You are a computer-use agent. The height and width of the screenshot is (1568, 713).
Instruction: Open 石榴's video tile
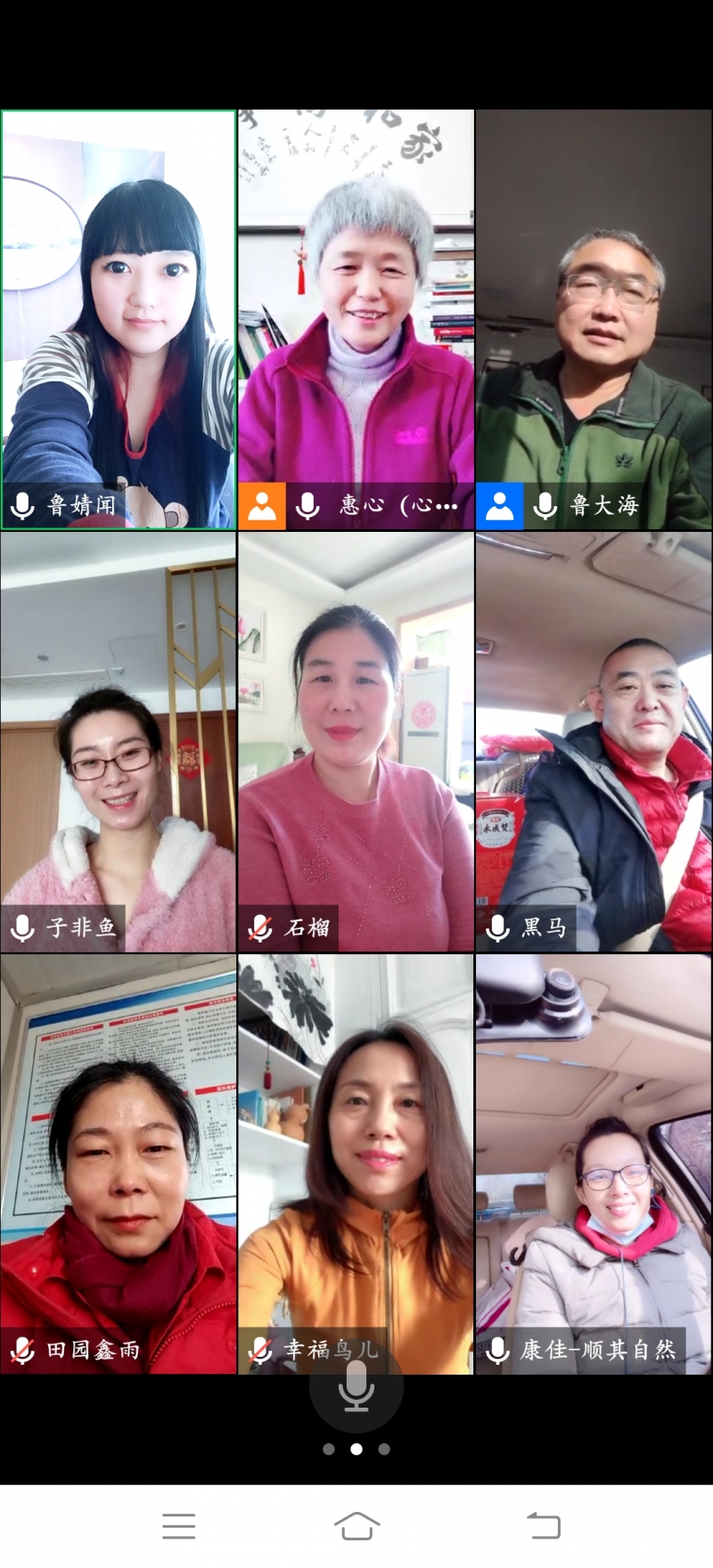pyautogui.click(x=356, y=741)
